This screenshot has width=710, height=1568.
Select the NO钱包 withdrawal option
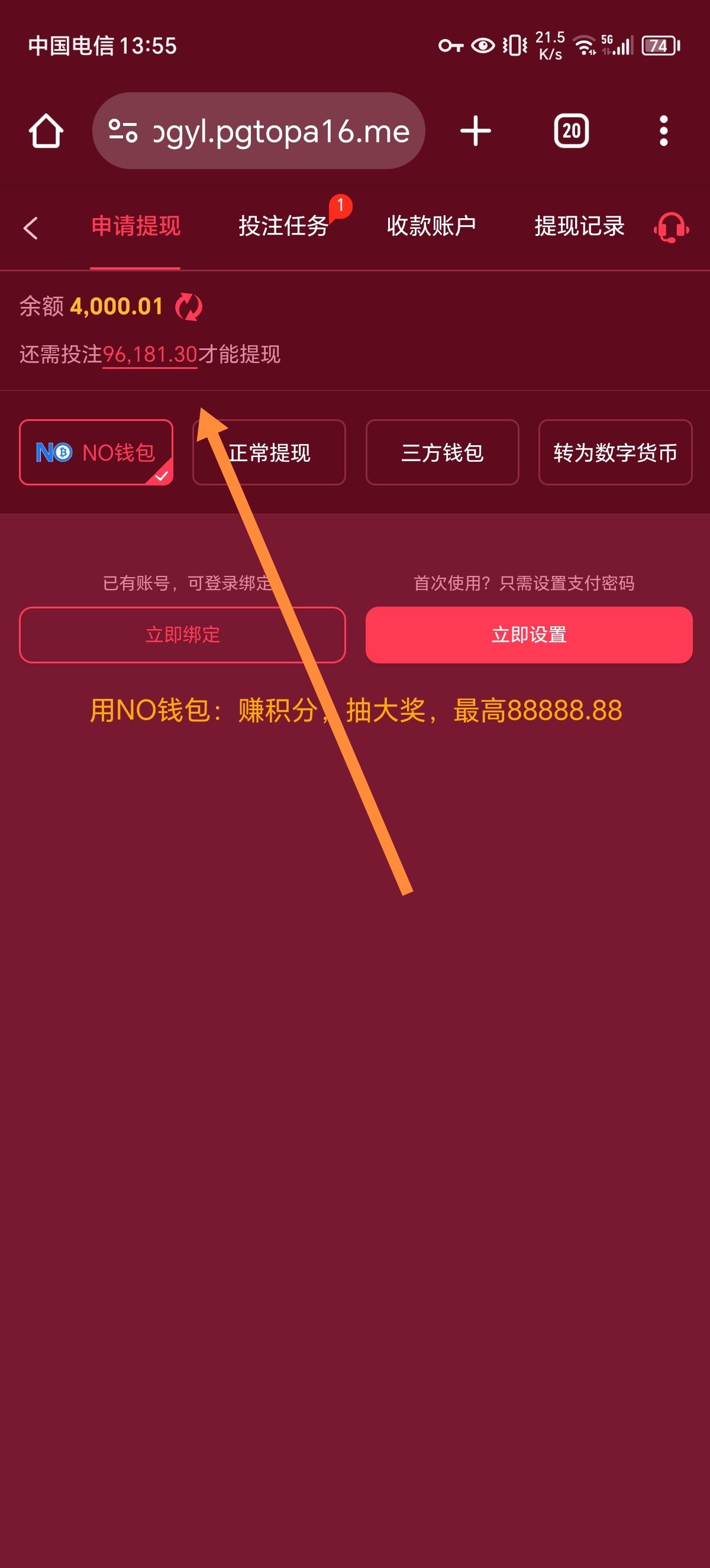[96, 452]
